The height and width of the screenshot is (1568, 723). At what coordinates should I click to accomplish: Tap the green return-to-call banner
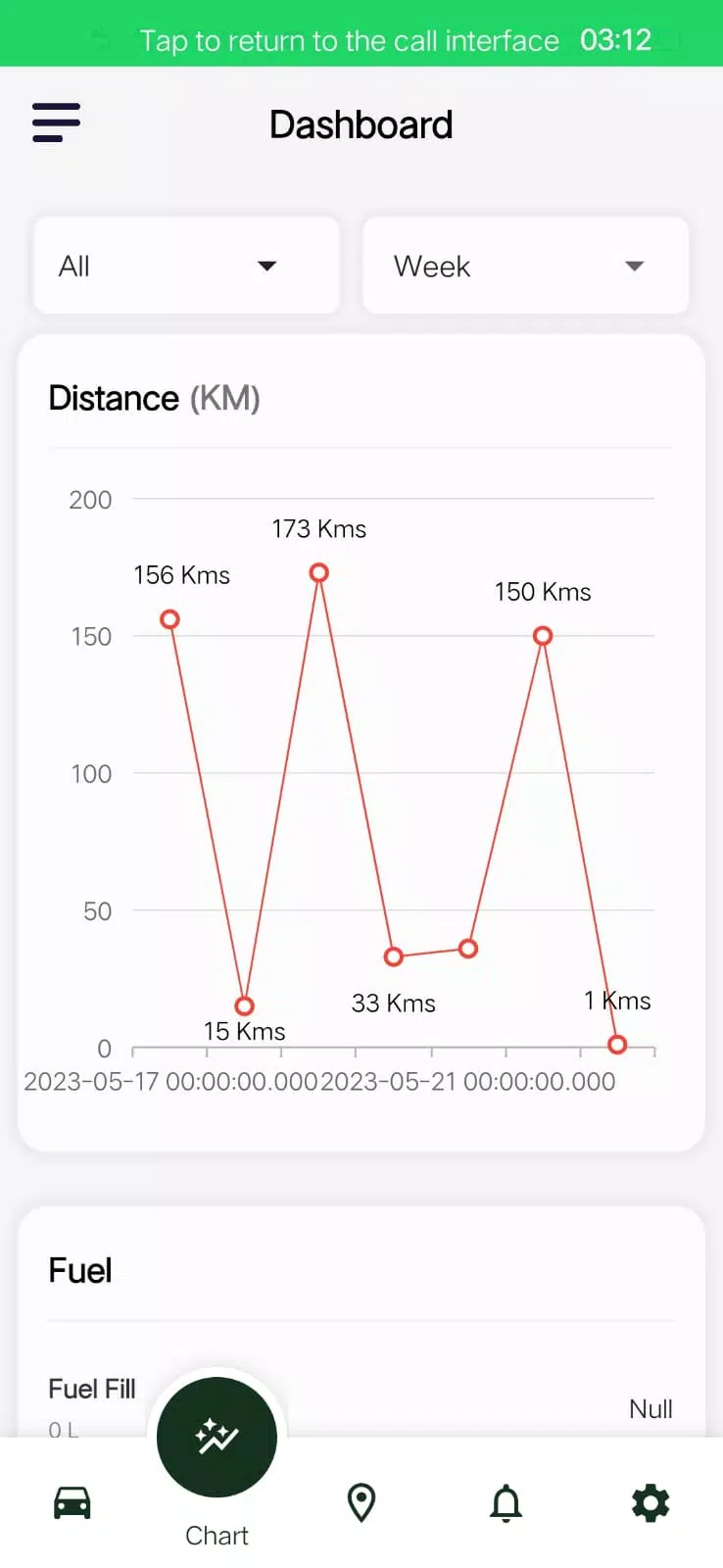pyautogui.click(x=361, y=33)
